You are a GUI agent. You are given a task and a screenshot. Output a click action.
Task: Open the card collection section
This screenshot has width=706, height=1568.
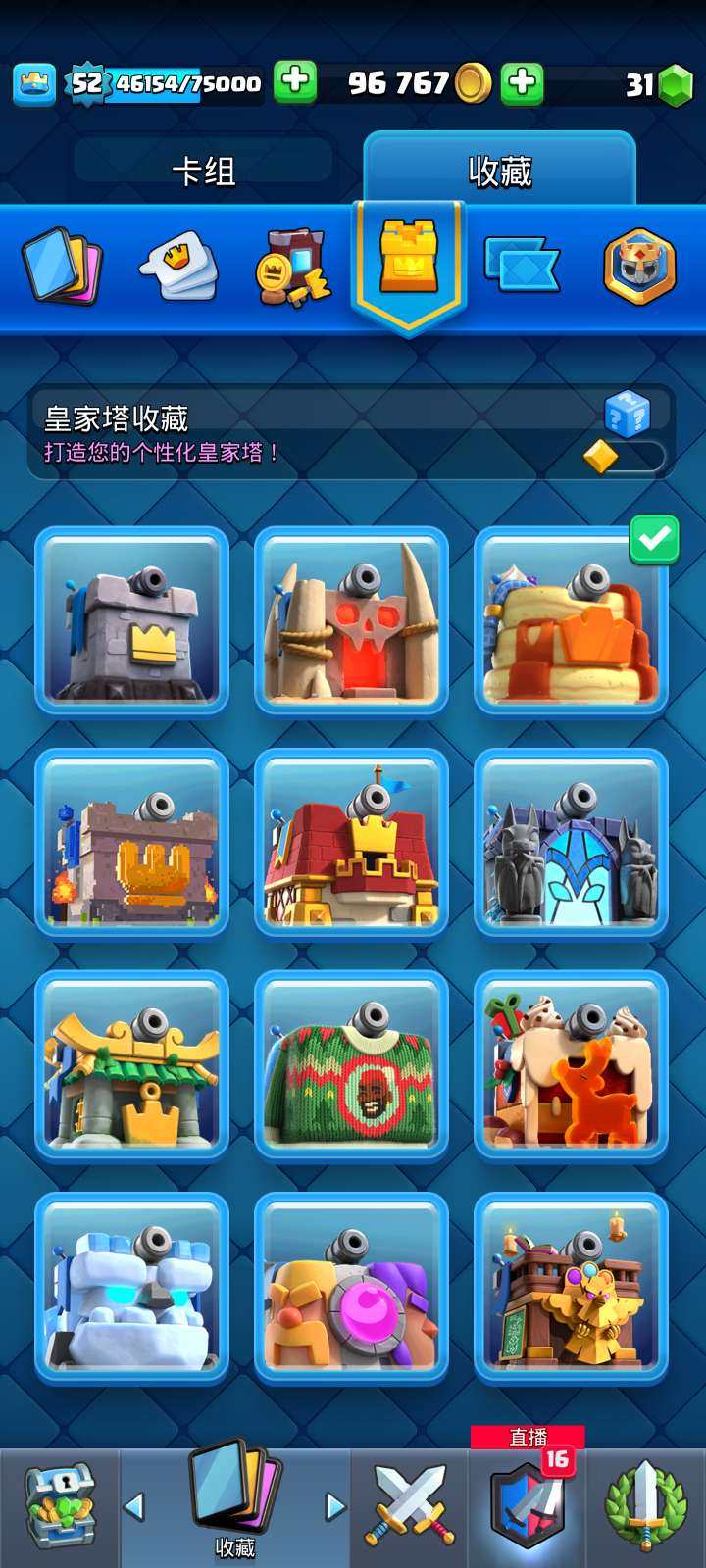[x=61, y=263]
